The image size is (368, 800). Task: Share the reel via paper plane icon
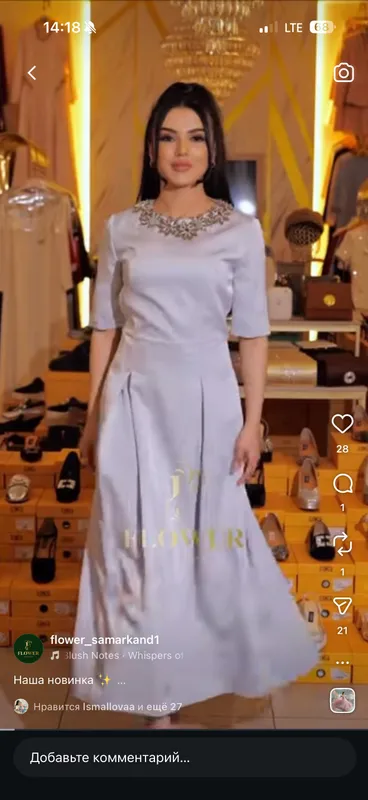[342, 606]
